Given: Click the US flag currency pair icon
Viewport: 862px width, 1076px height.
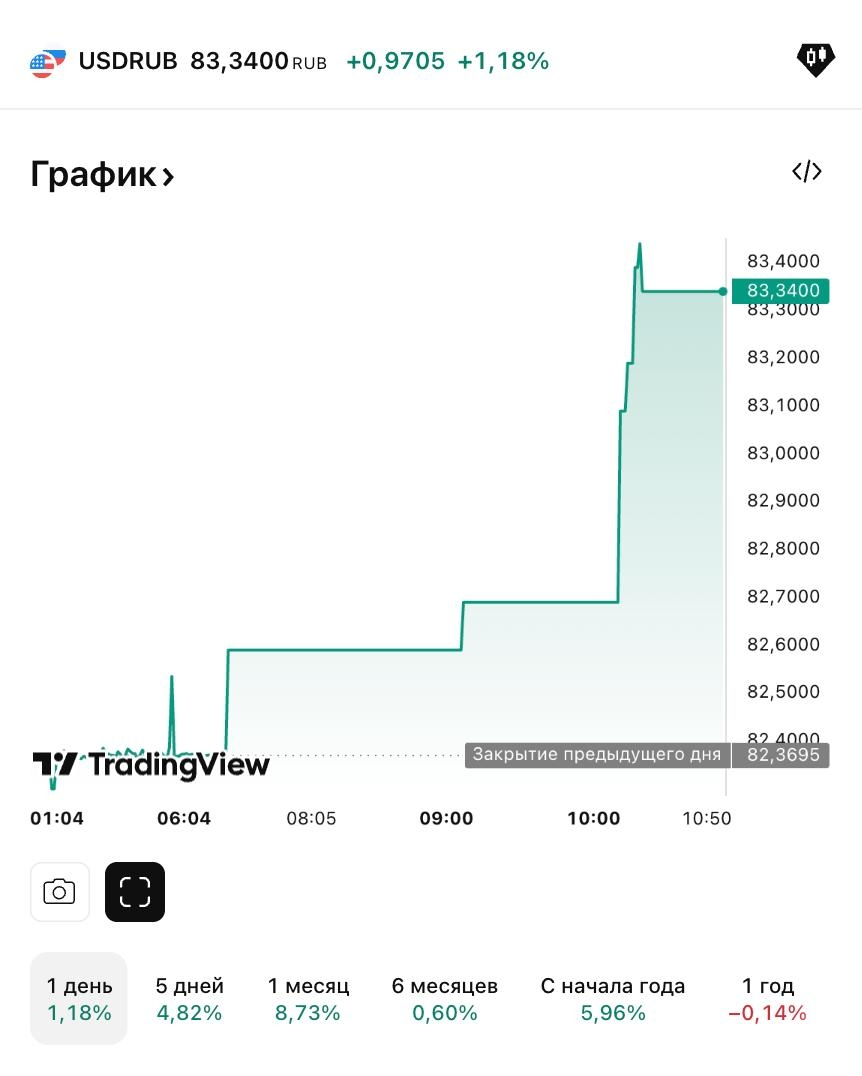Looking at the screenshot, I should coord(46,60).
